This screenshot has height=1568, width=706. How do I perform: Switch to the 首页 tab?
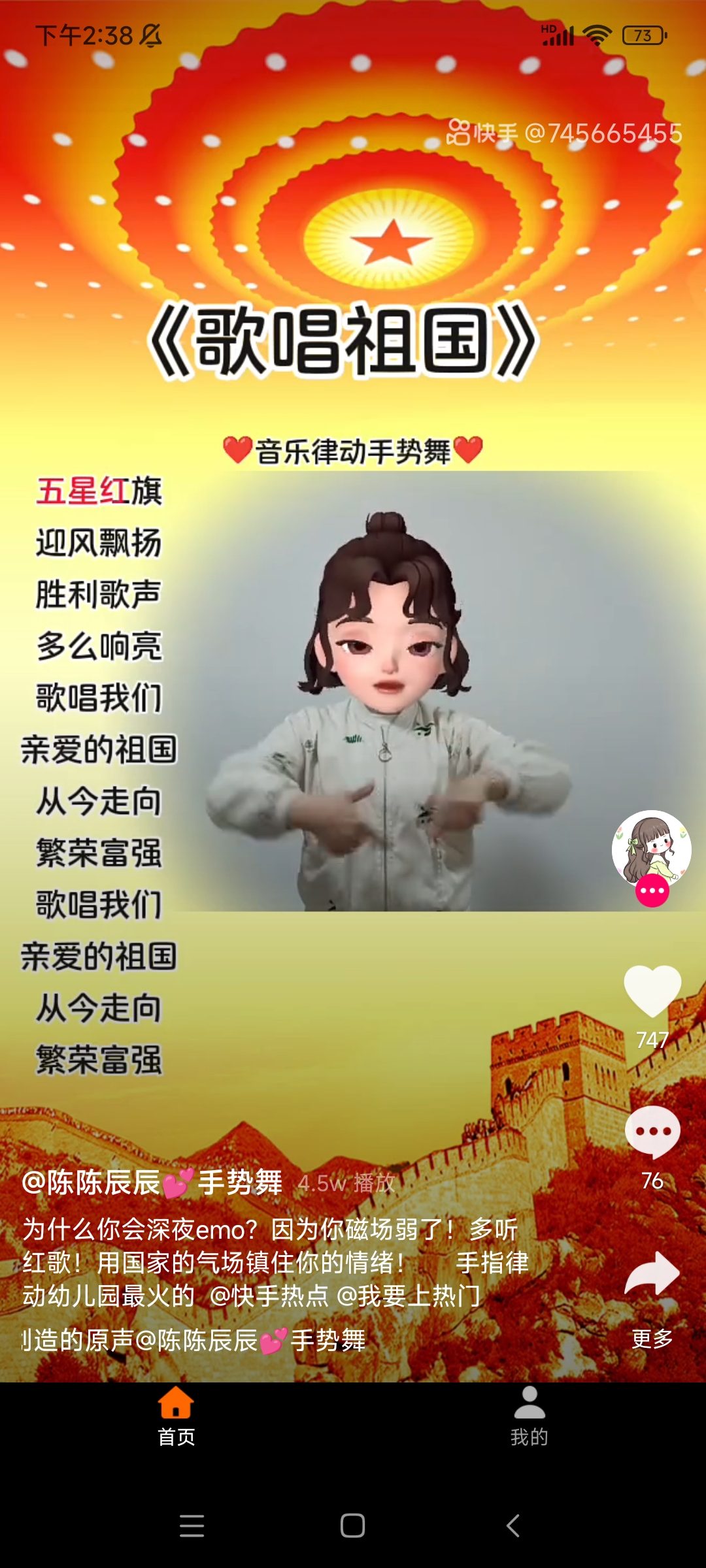[x=176, y=1416]
